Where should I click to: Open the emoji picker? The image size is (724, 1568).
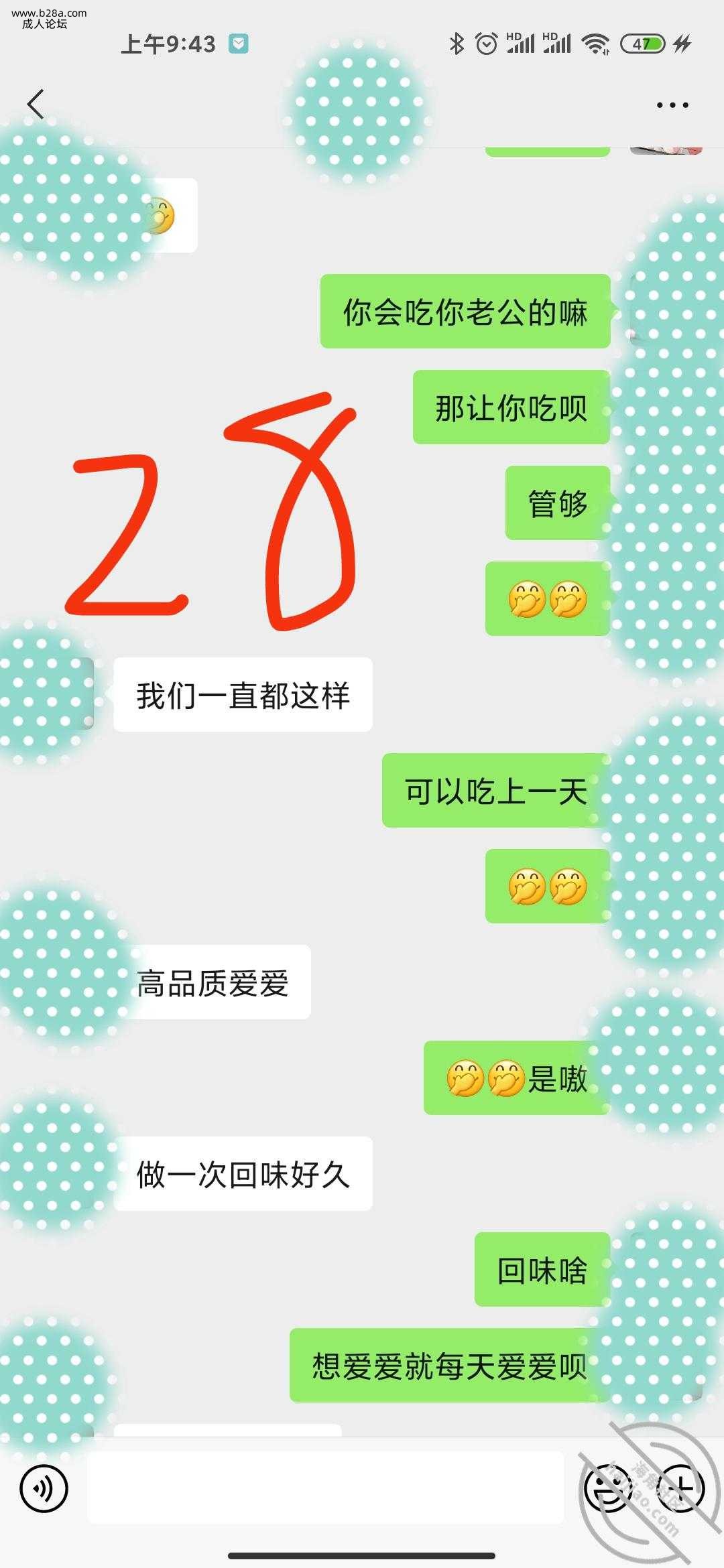coord(608,1488)
